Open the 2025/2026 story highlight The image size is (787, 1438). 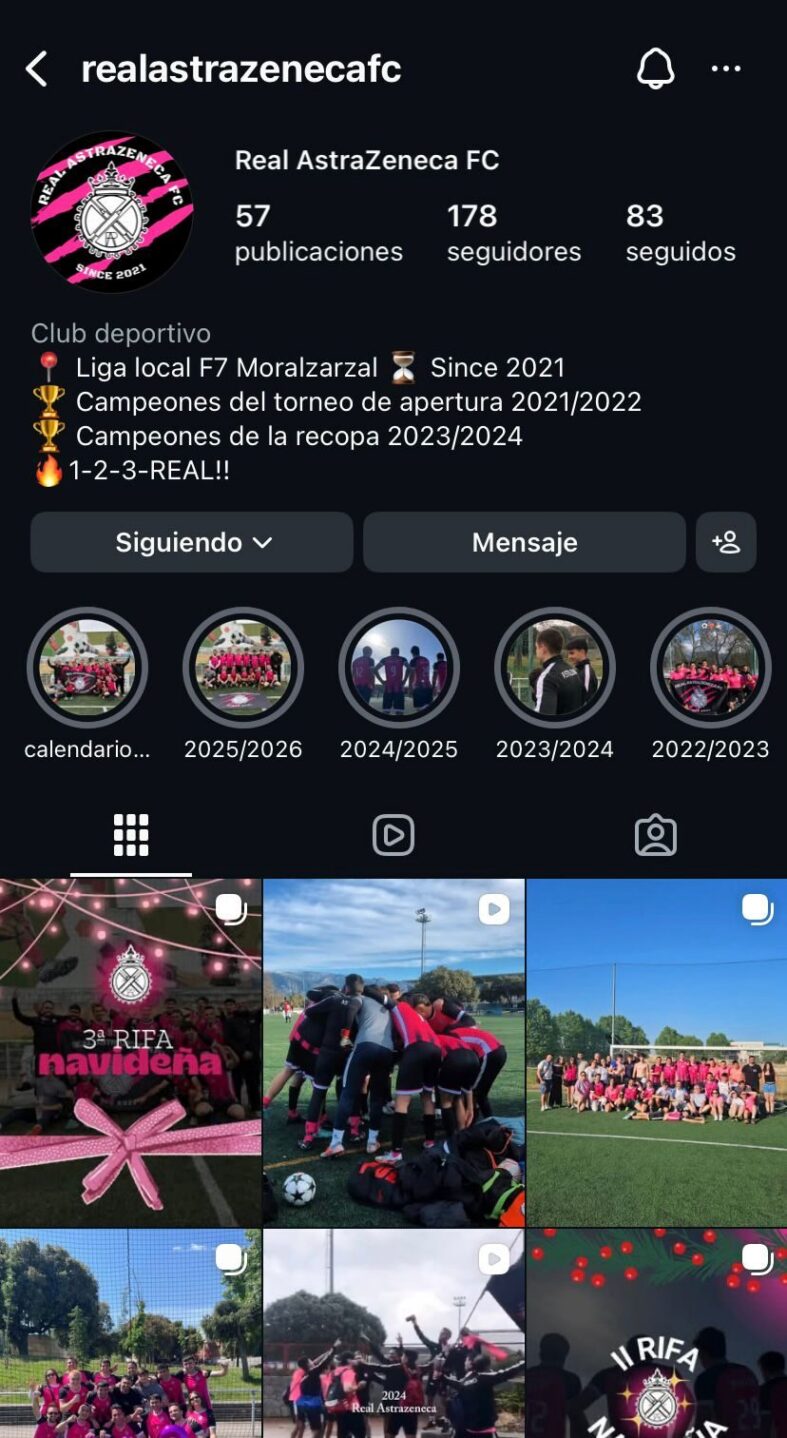(243, 667)
